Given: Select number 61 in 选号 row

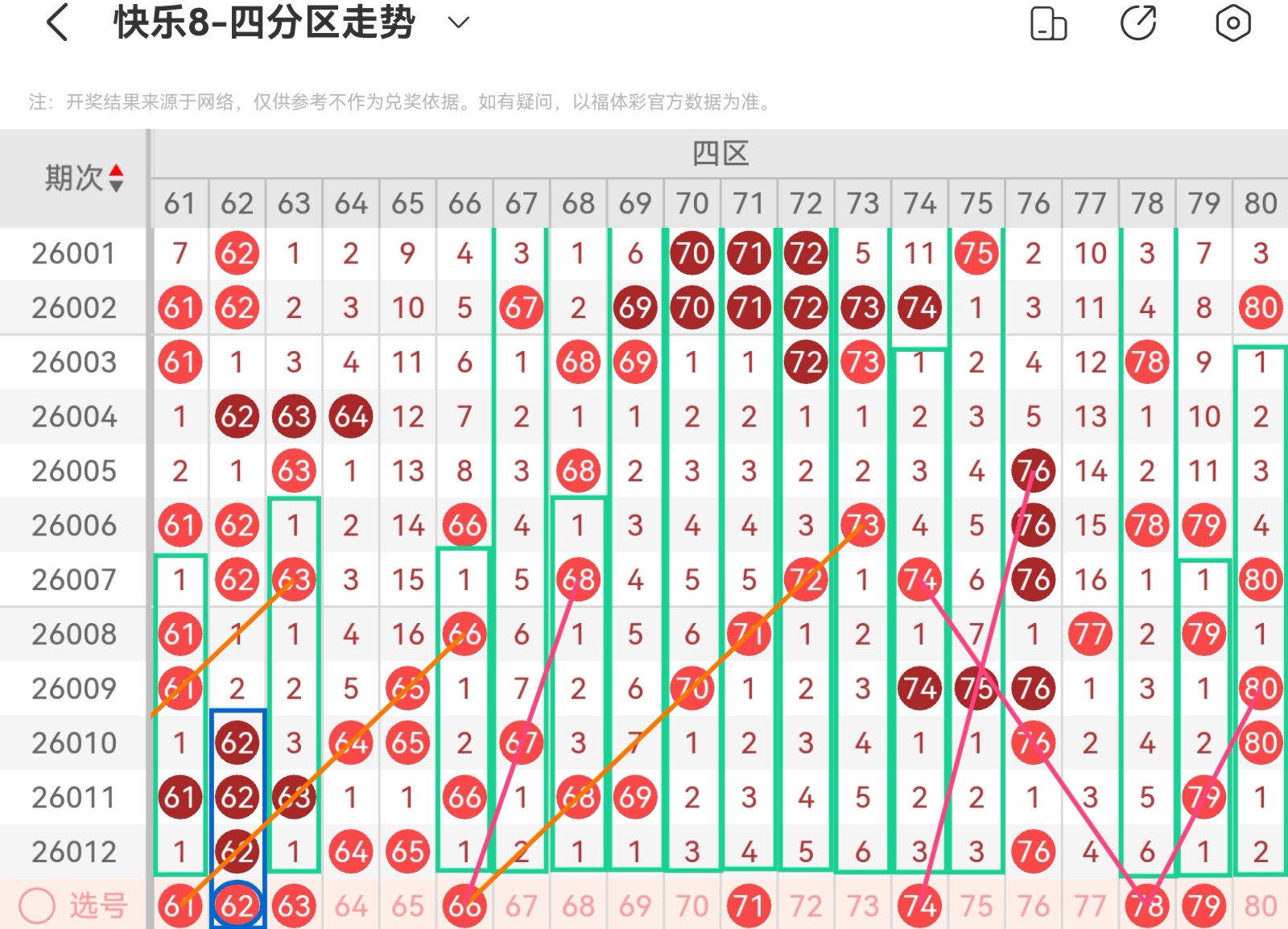Looking at the screenshot, I should pyautogui.click(x=180, y=906).
